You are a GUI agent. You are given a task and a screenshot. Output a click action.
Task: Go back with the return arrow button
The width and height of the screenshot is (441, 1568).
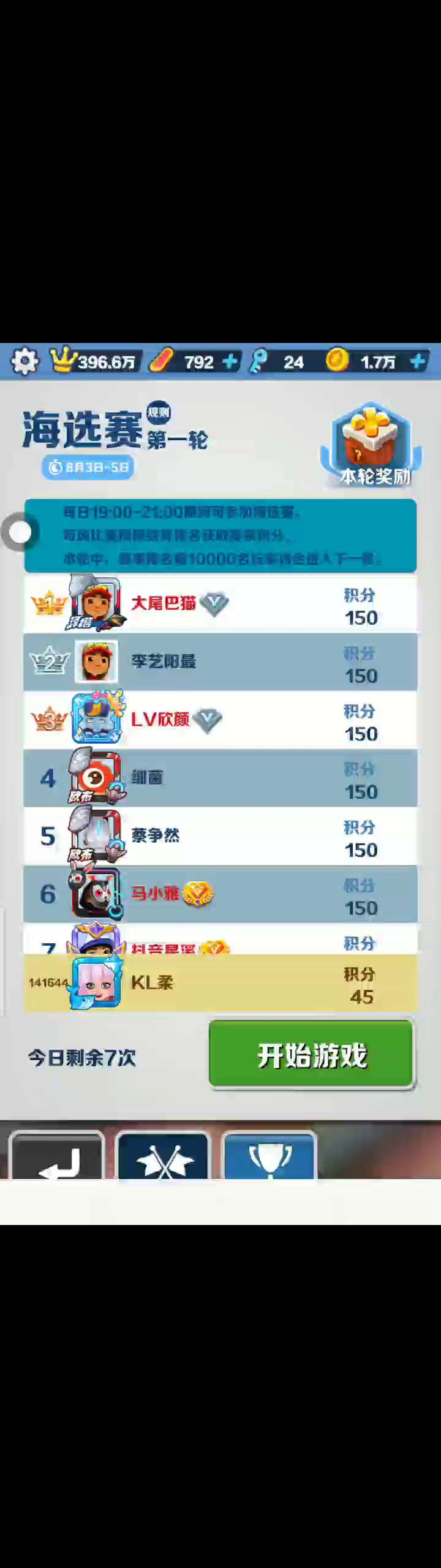click(57, 1156)
